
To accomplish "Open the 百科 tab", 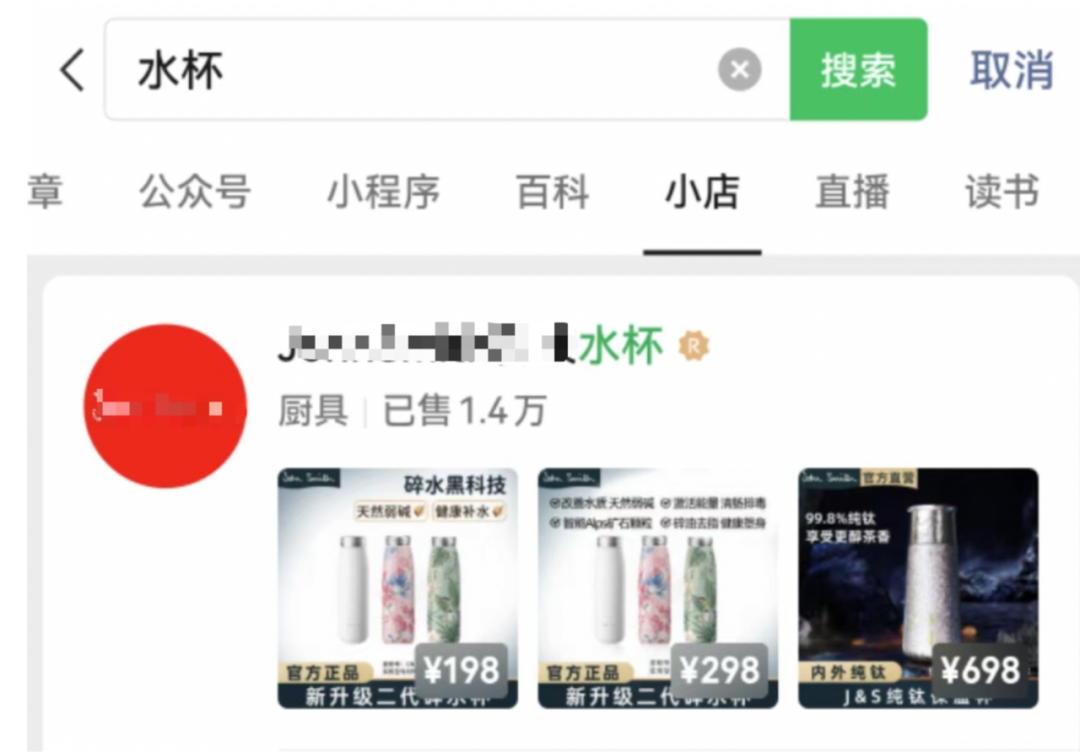I will [x=552, y=192].
